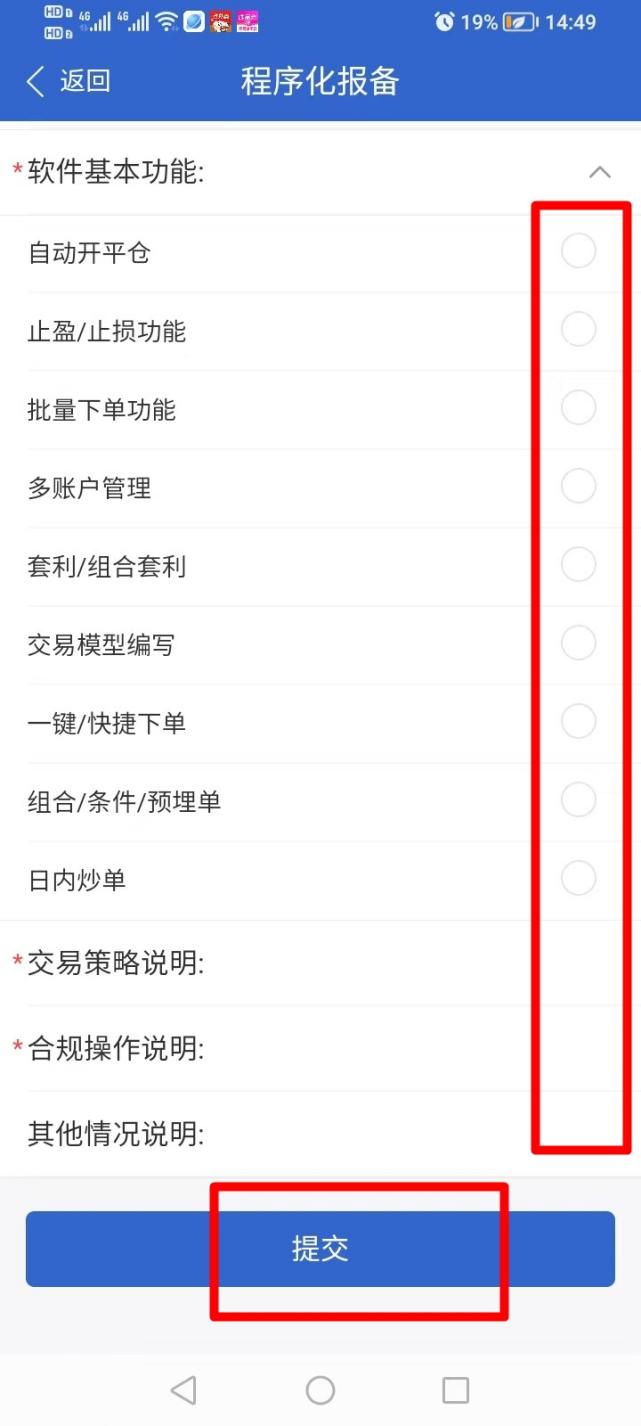Submit the form with 提交
The image size is (641, 1426).
pos(320,1249)
